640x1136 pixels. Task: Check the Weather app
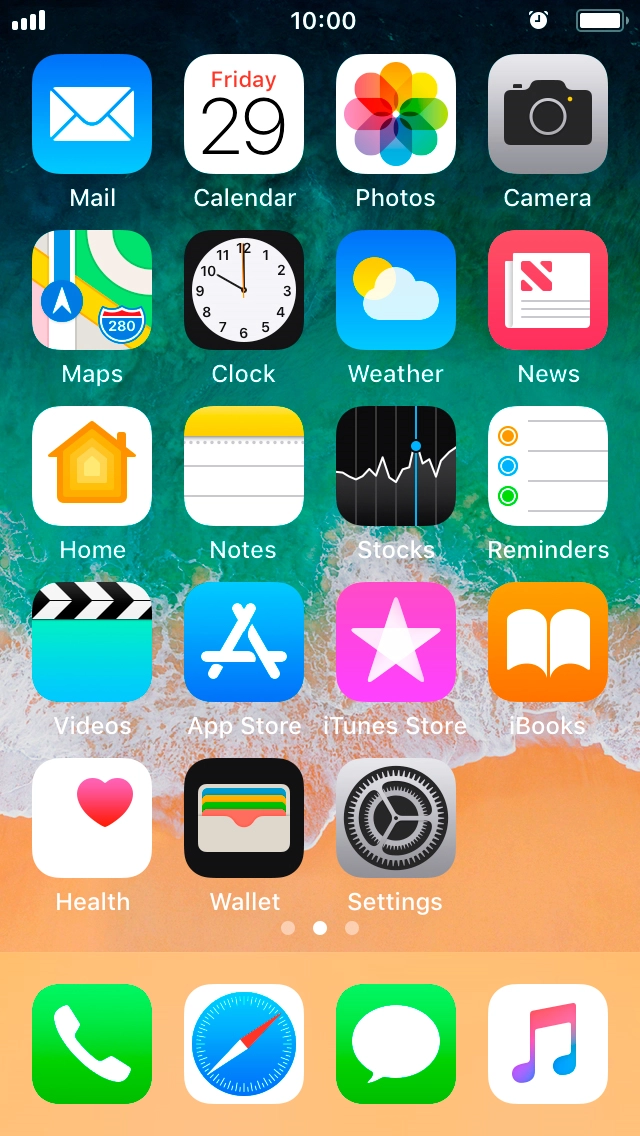point(396,290)
